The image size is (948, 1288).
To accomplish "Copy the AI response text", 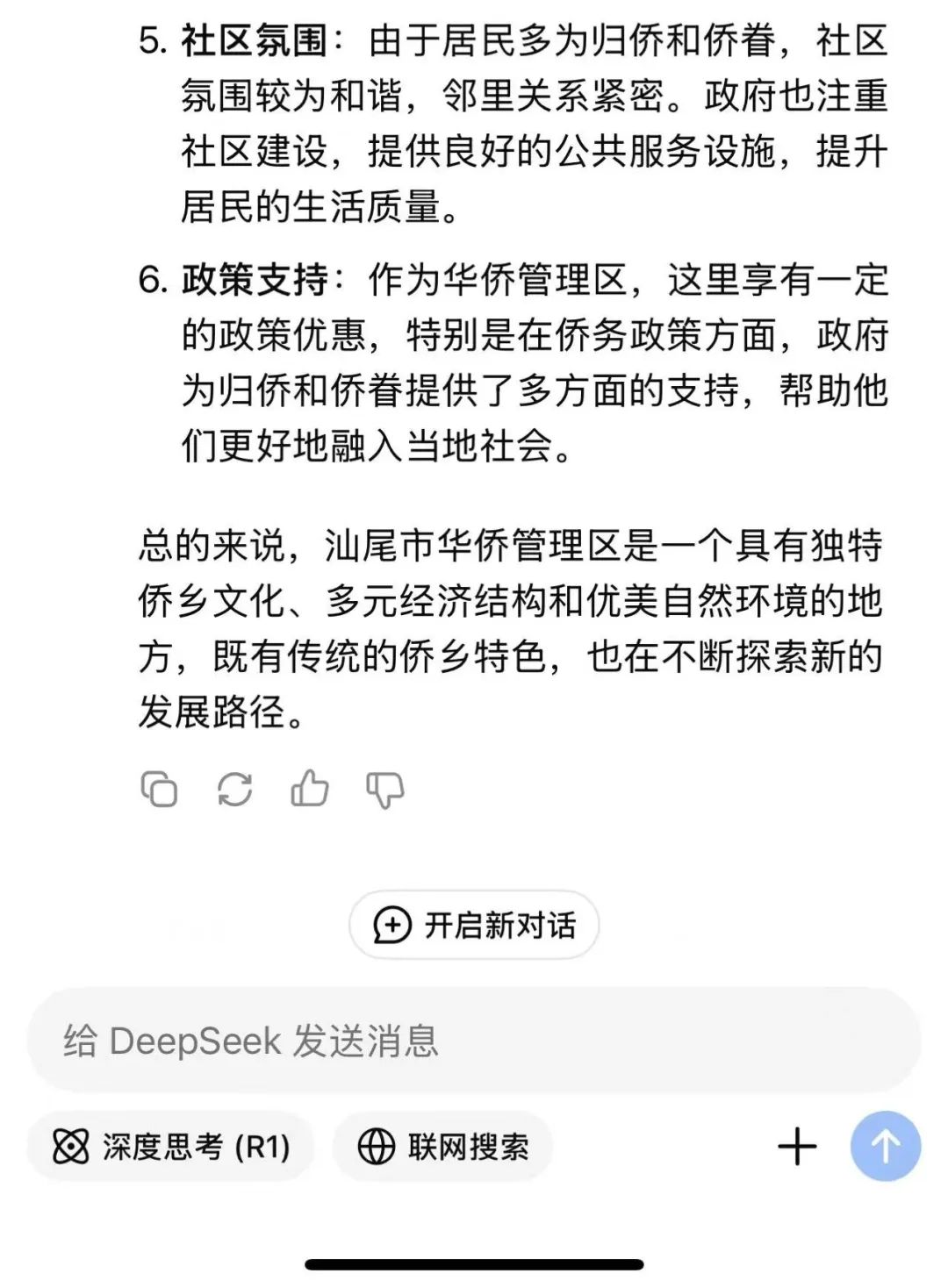I will [161, 790].
